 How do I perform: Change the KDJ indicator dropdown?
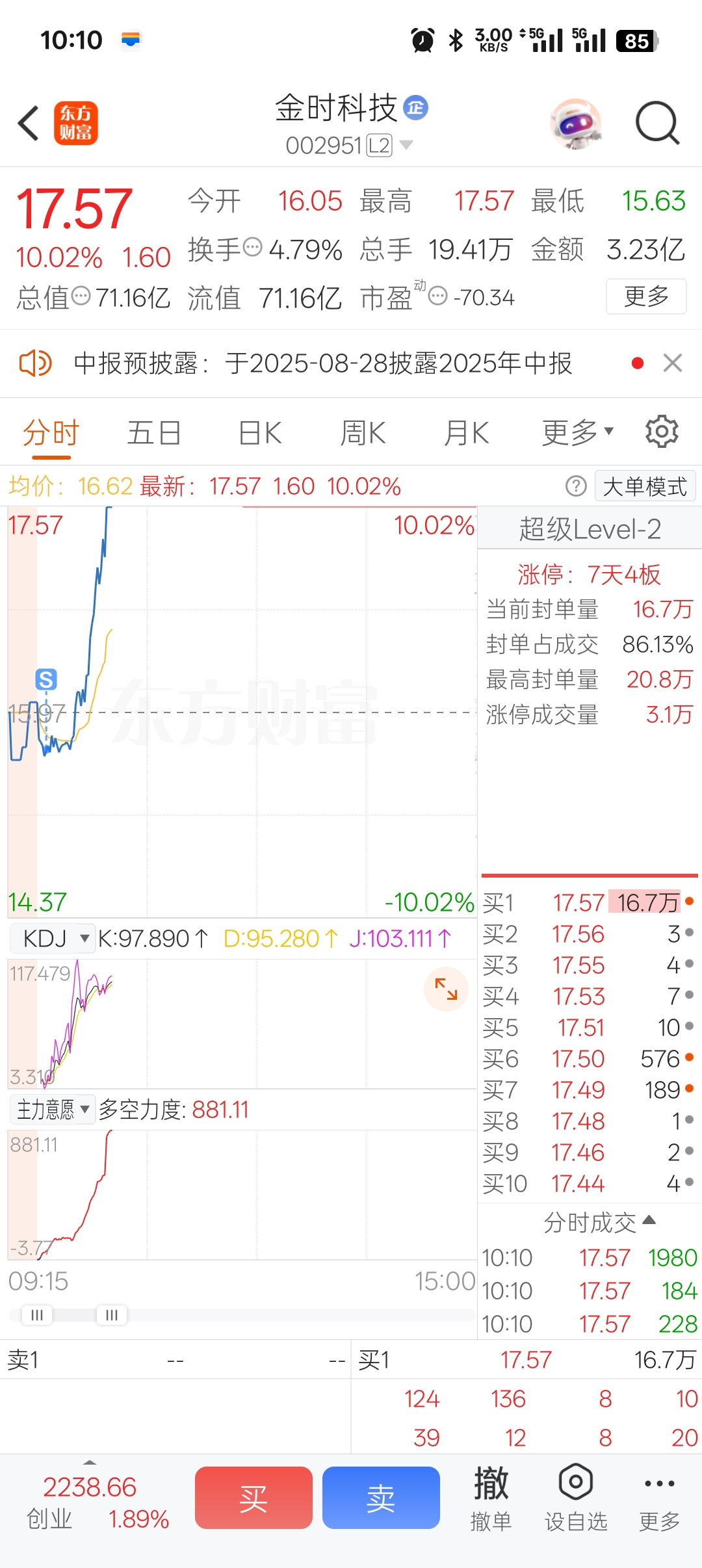(54, 939)
